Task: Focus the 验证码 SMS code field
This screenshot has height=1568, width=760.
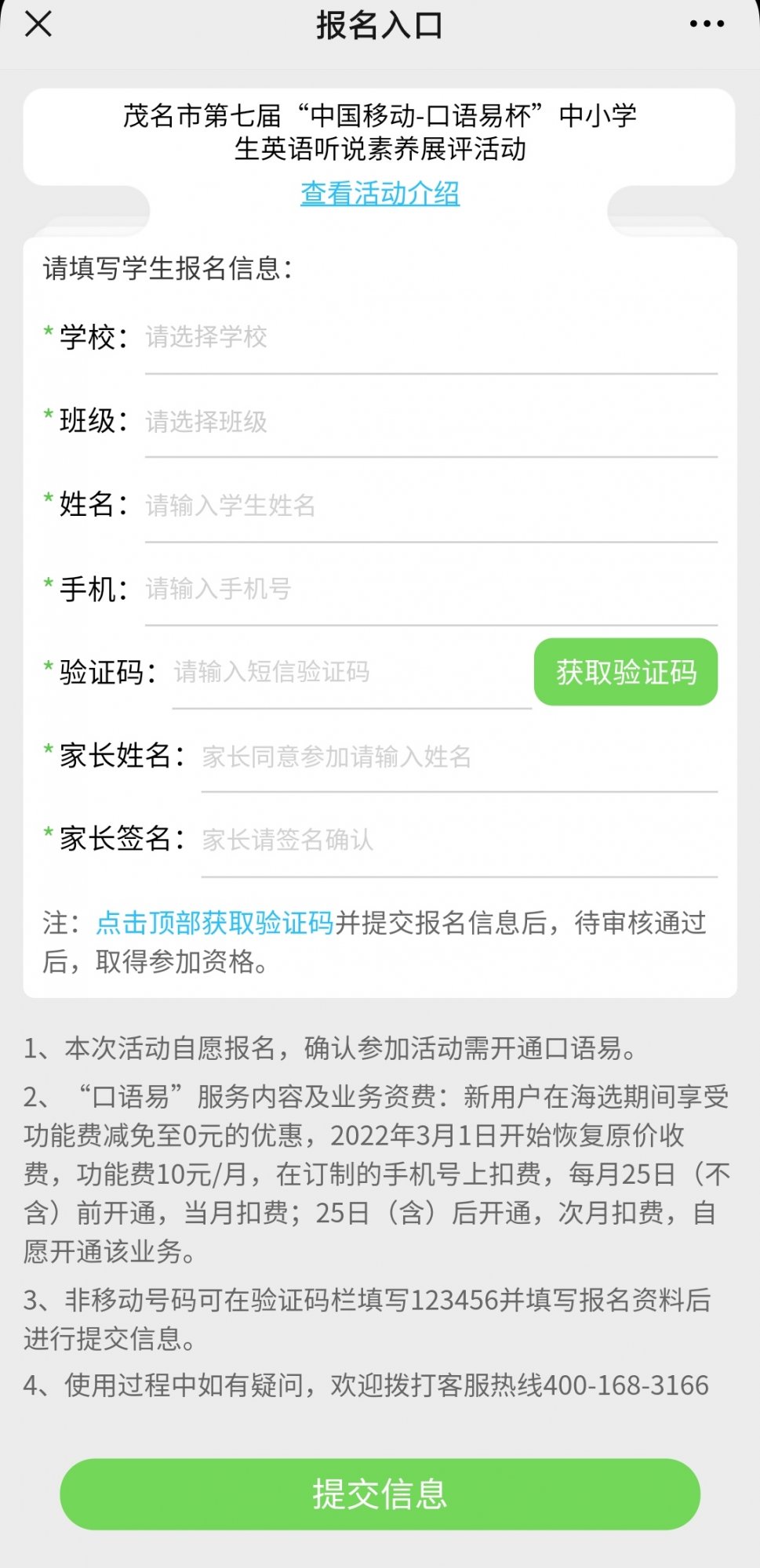Action: (351, 672)
